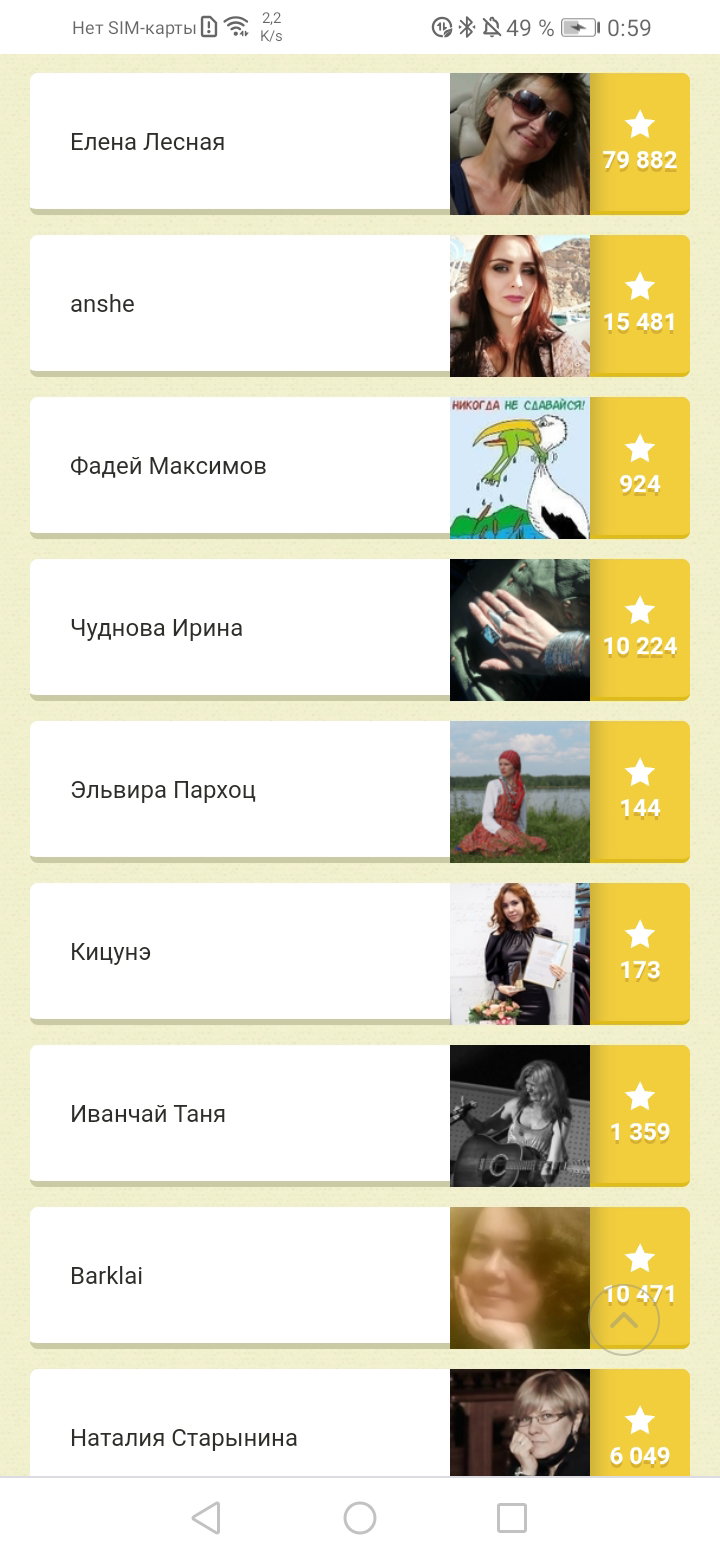The image size is (720, 1560).
Task: Open Наталия Старынина's profile
Action: coord(360,1423)
